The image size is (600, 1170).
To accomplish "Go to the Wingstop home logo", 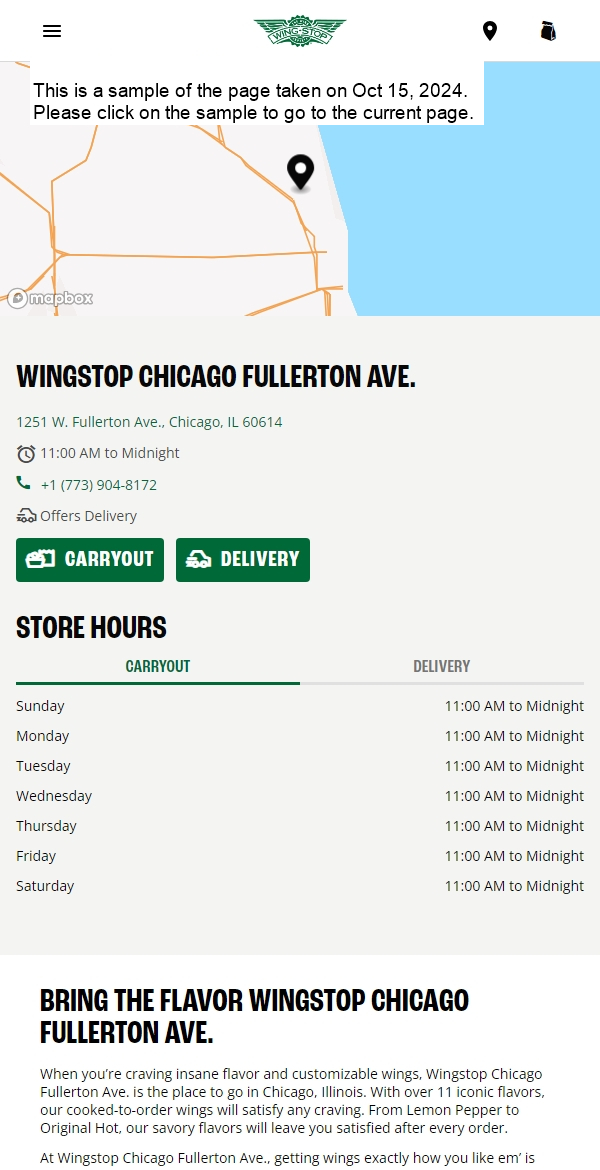I will (300, 31).
